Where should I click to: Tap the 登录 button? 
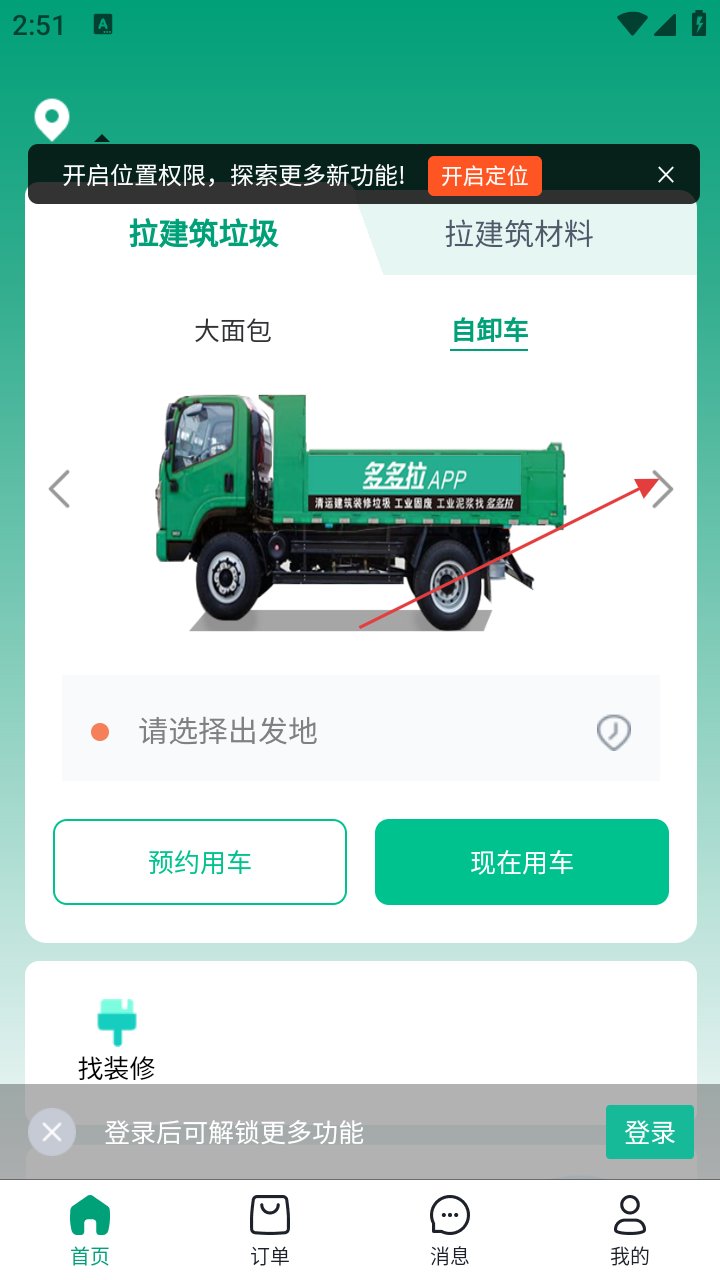pos(649,1132)
